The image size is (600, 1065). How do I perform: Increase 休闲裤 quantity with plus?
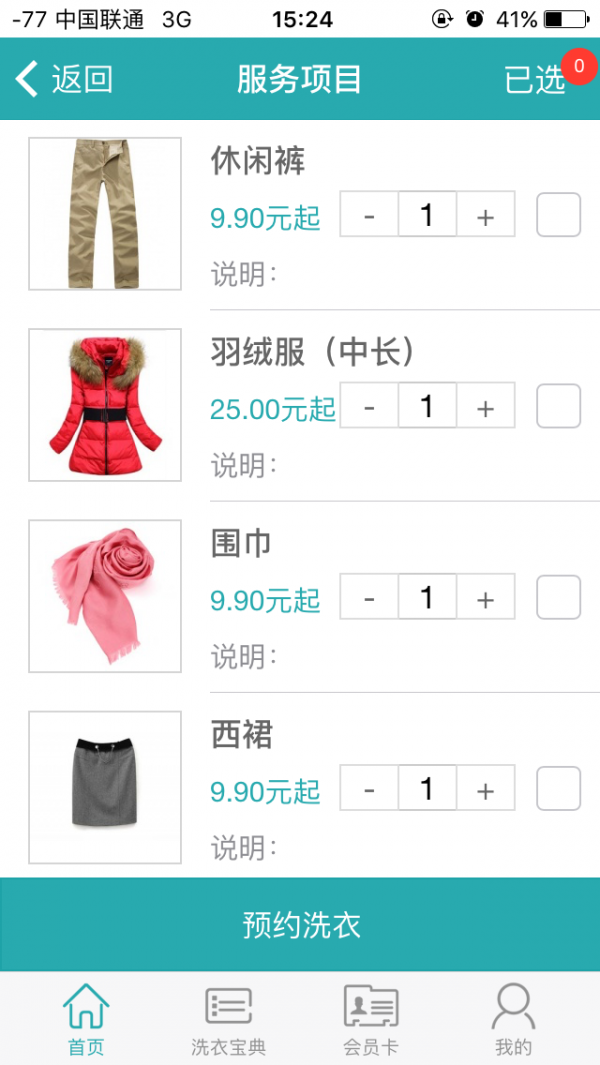(x=486, y=215)
